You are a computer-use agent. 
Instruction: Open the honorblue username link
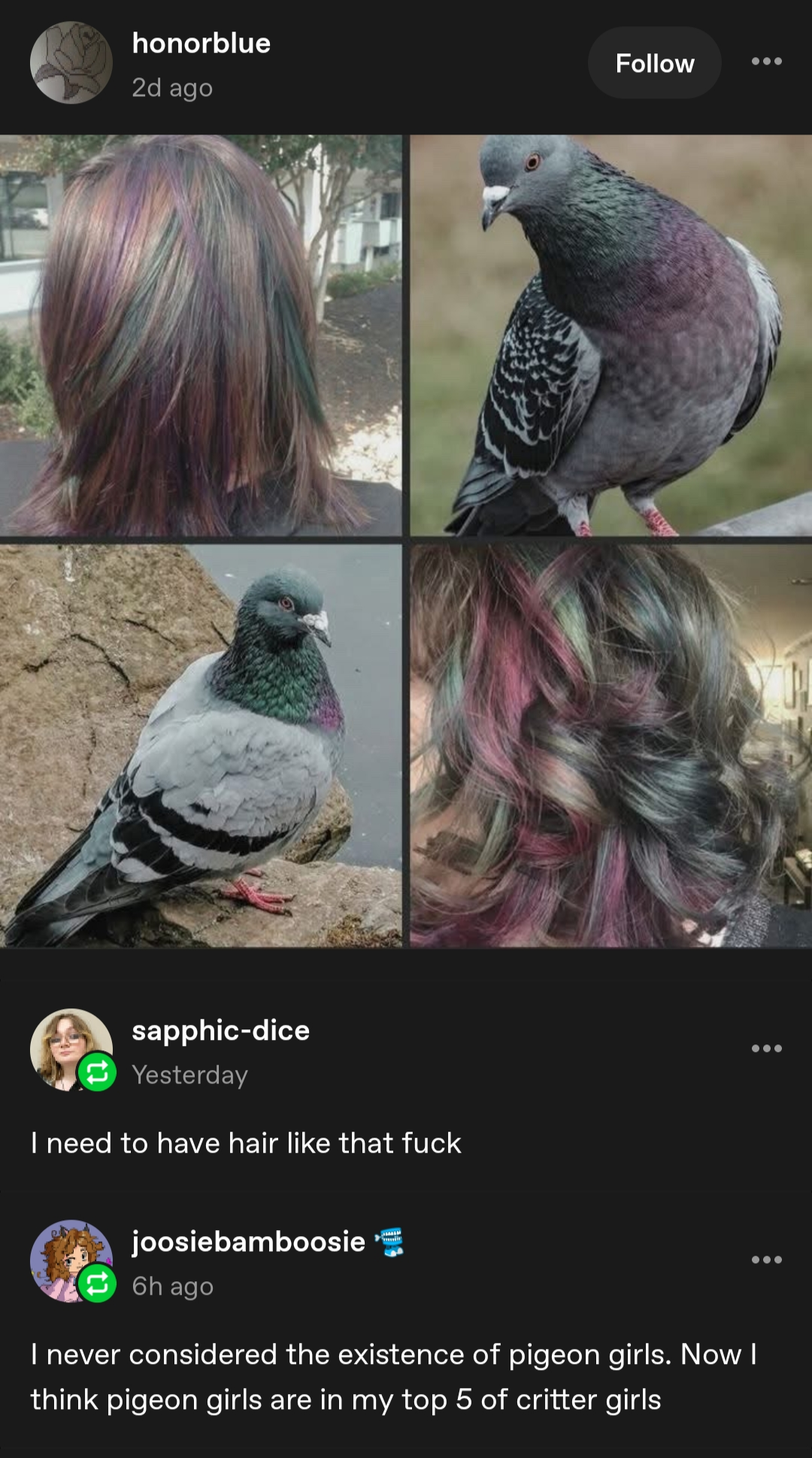pyautogui.click(x=201, y=44)
